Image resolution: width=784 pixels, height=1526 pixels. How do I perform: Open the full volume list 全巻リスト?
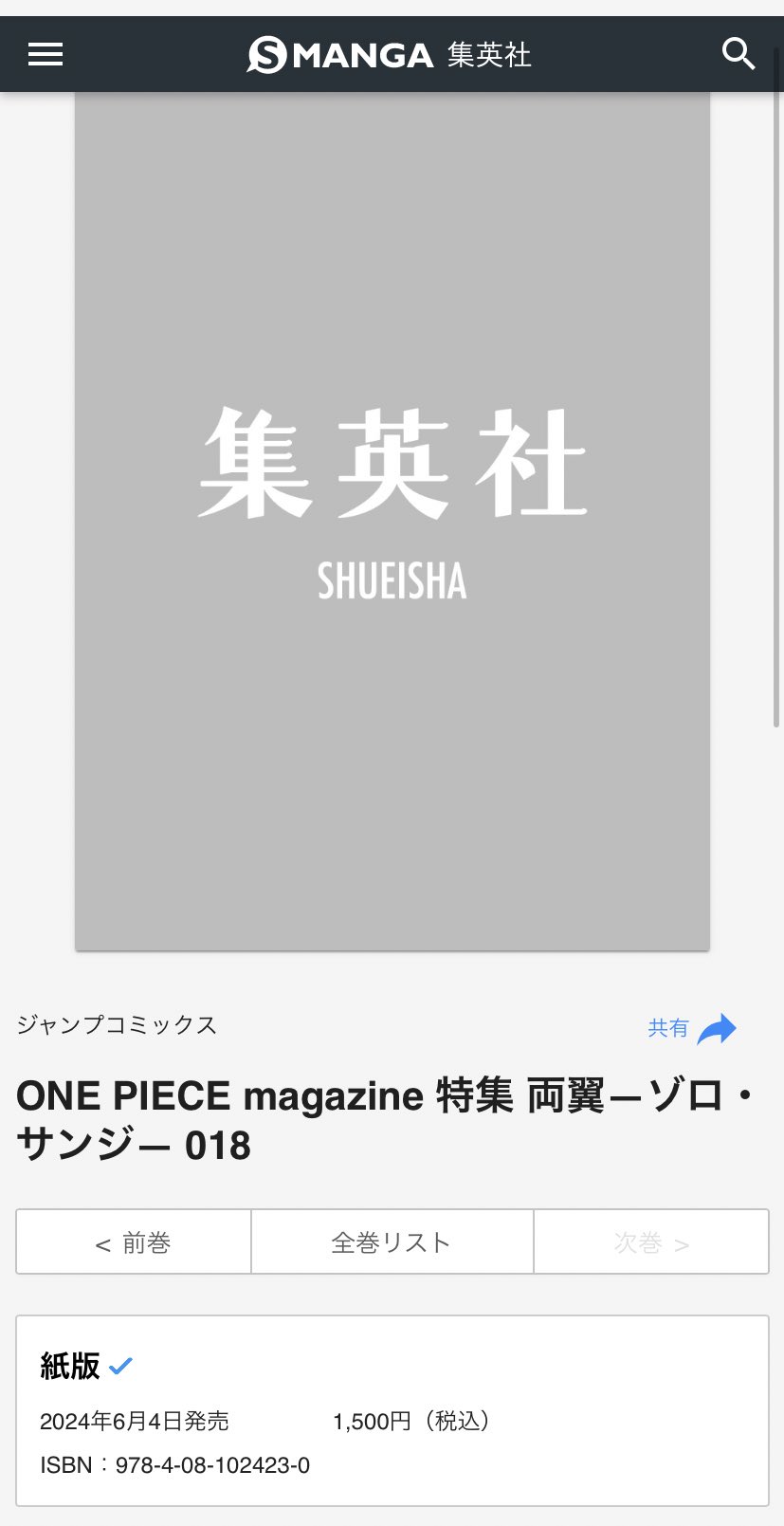coord(392,1241)
